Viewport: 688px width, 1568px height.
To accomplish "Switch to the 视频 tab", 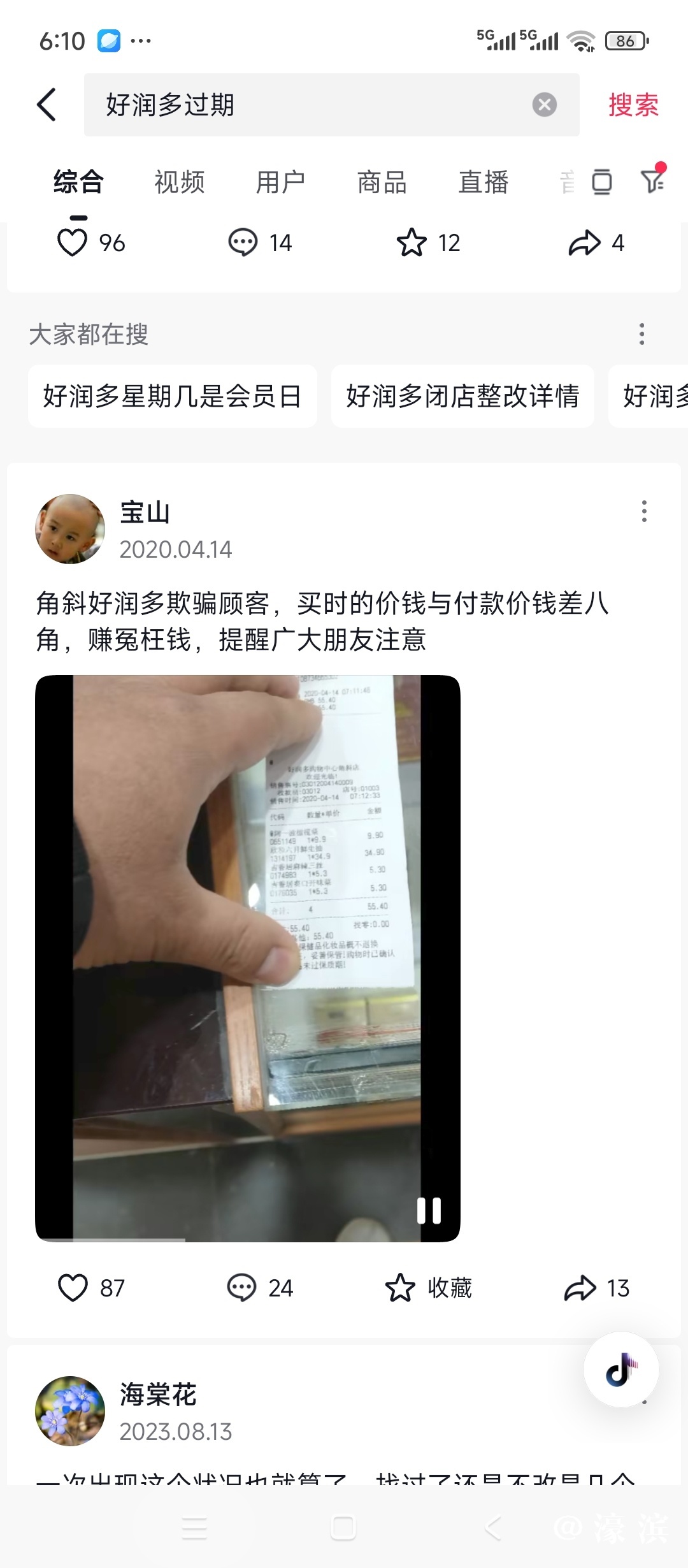I will (180, 182).
